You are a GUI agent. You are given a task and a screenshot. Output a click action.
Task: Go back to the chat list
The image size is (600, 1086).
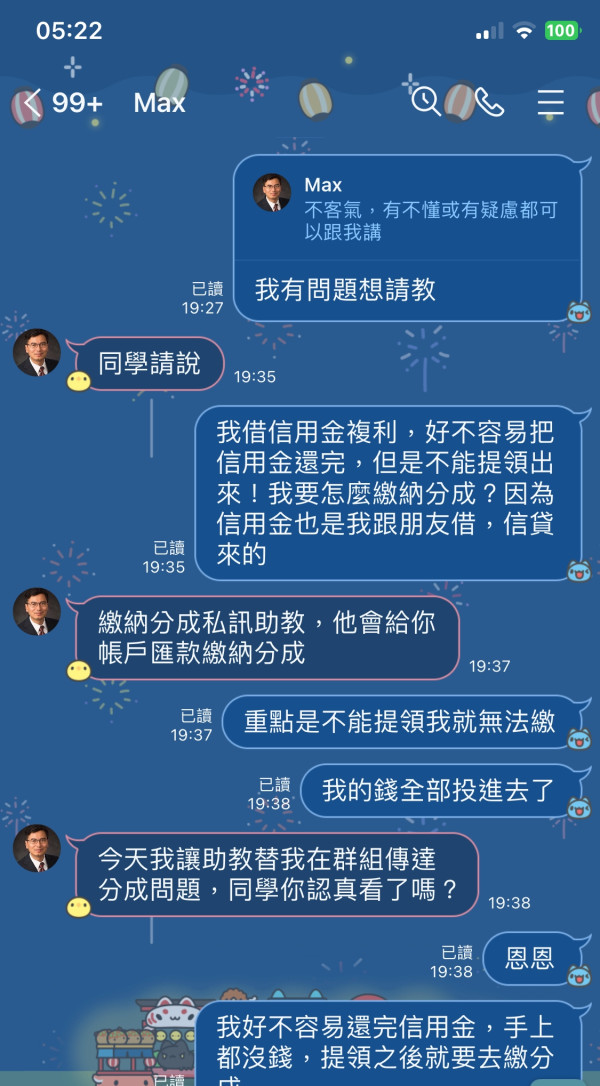pyautogui.click(x=30, y=103)
